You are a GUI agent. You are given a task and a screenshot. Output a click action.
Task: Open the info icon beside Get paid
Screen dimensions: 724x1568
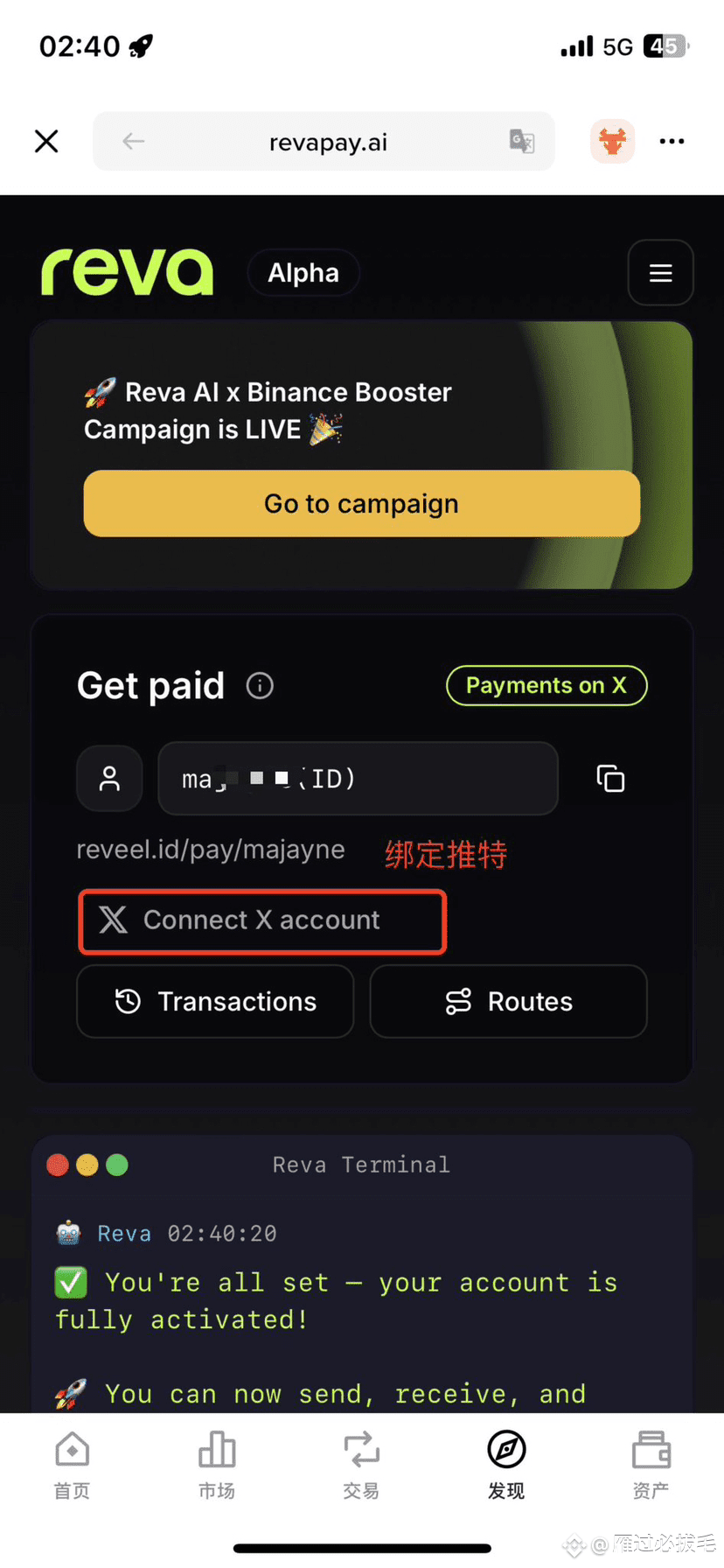[x=260, y=685]
